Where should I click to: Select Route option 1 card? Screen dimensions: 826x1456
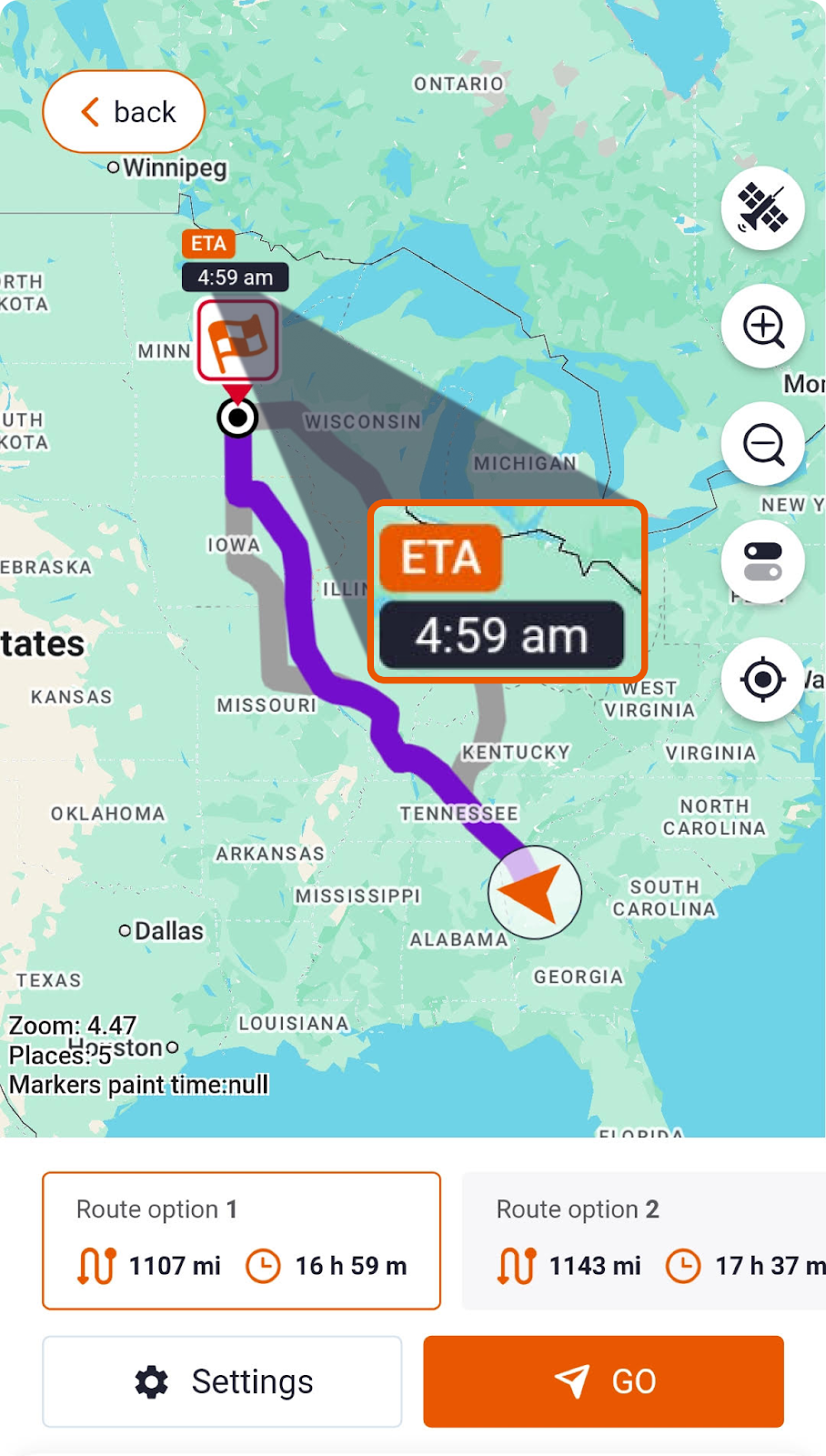(x=241, y=1240)
